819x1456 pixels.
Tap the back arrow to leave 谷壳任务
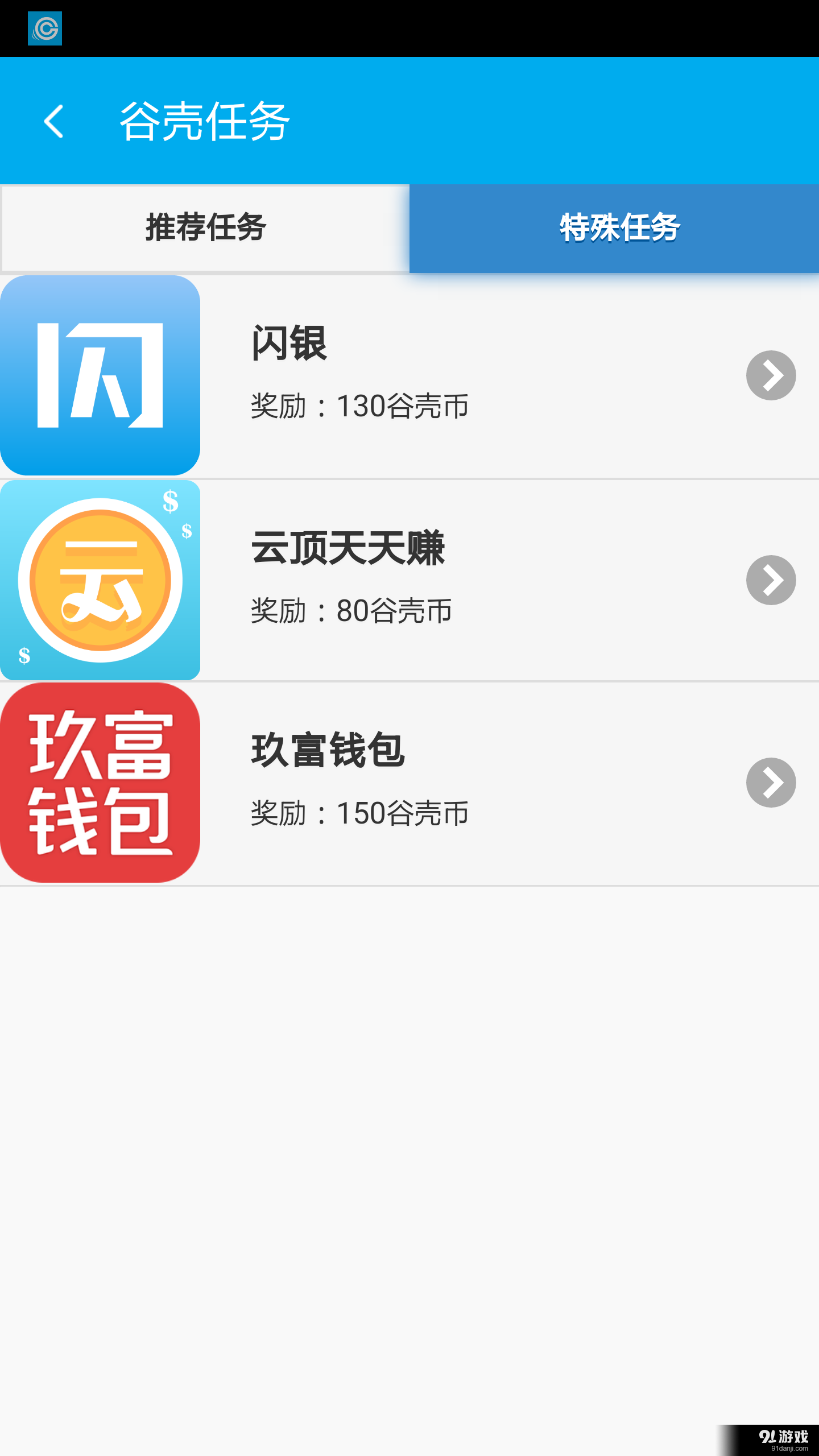point(54,121)
